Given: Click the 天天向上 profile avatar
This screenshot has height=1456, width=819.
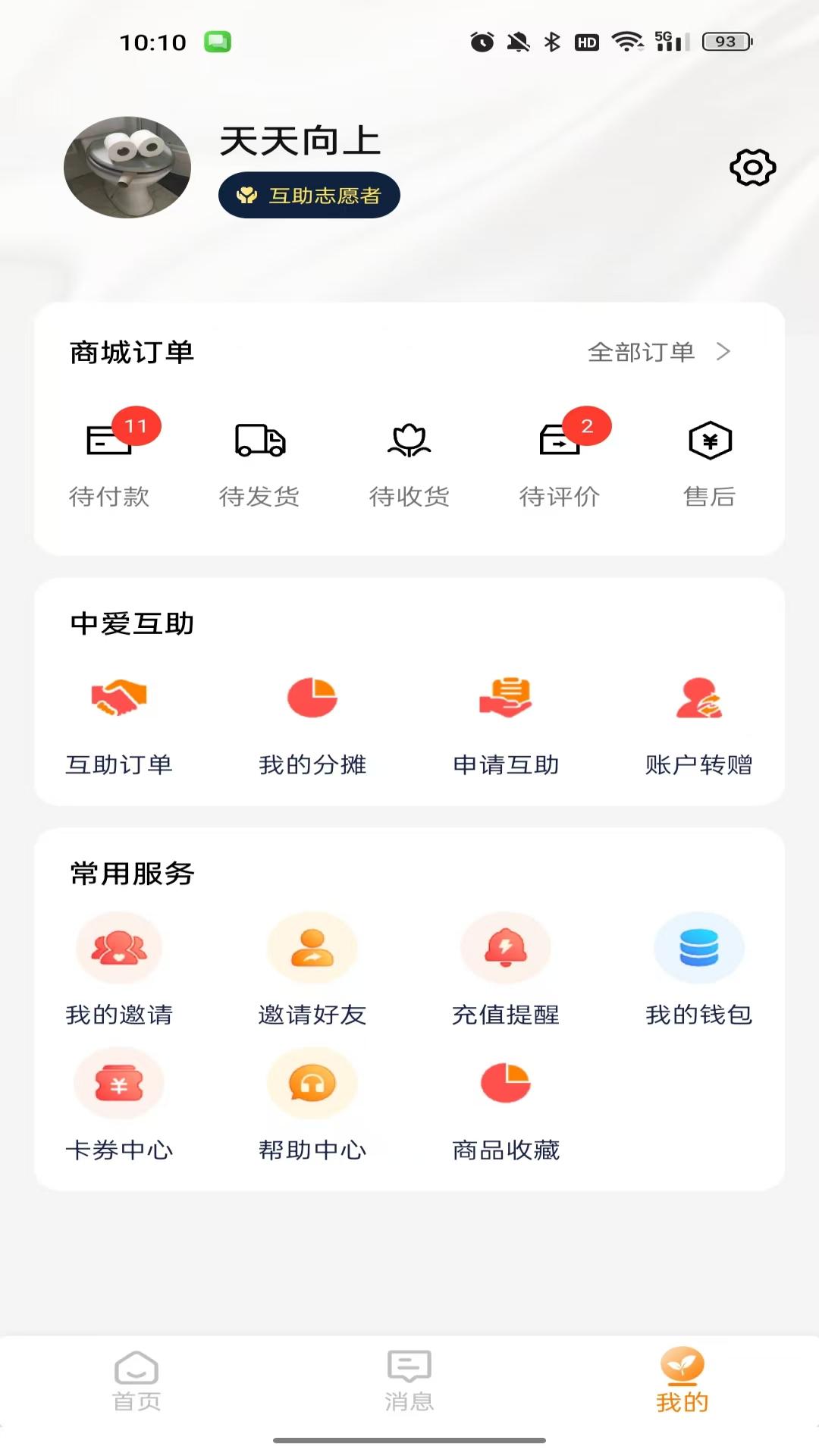Looking at the screenshot, I should pyautogui.click(x=127, y=168).
